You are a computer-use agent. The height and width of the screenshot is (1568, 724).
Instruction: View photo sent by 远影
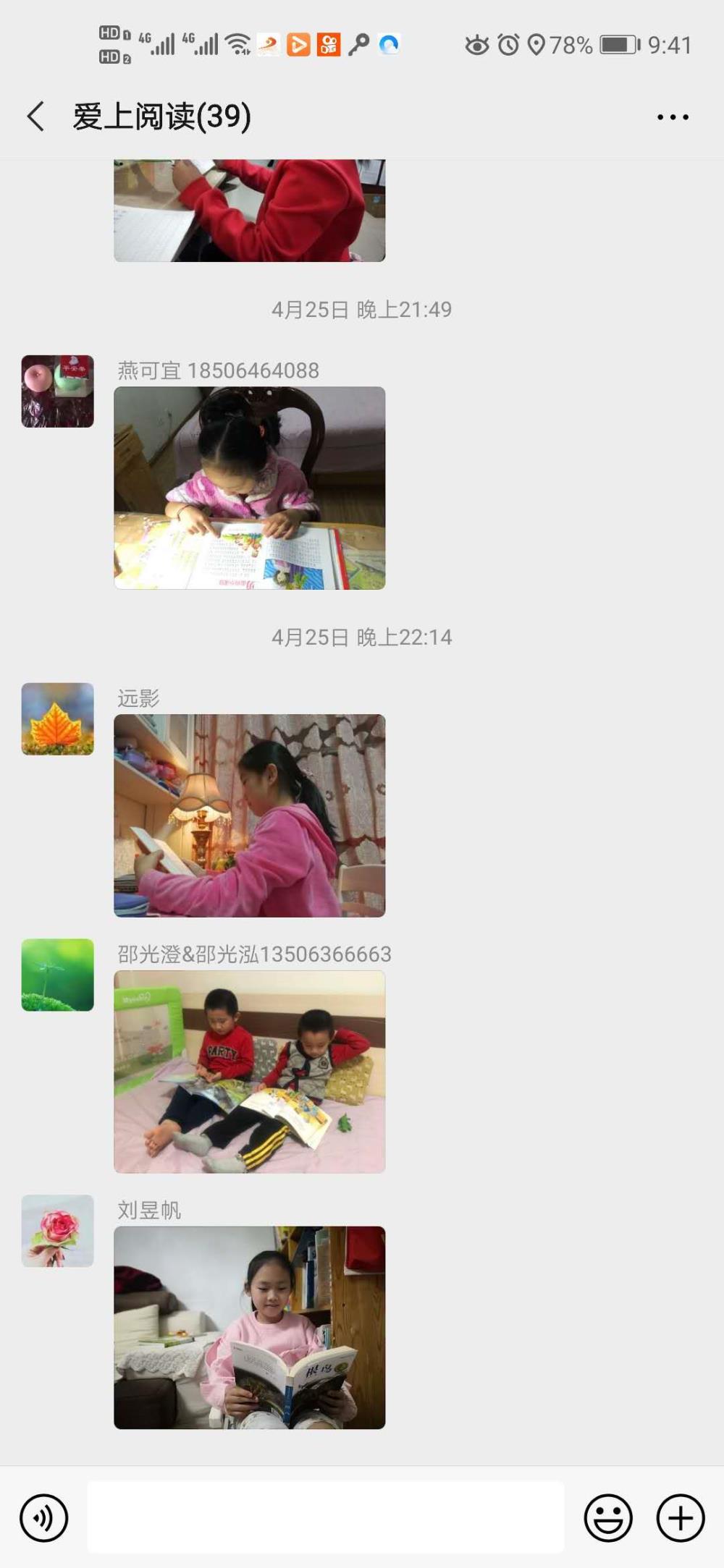tap(250, 815)
